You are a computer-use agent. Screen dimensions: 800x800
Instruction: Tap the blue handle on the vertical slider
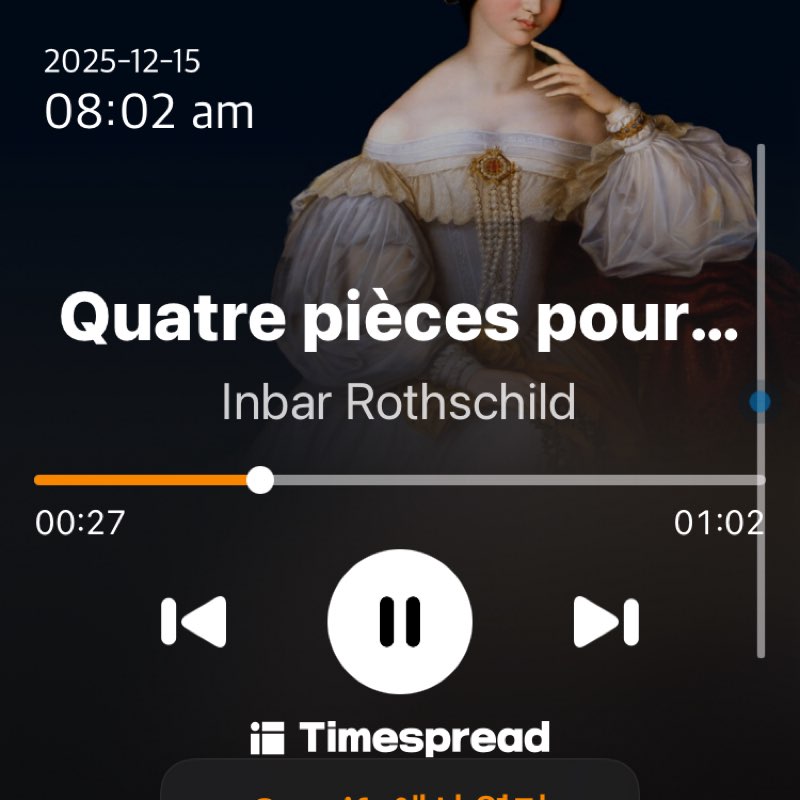760,402
